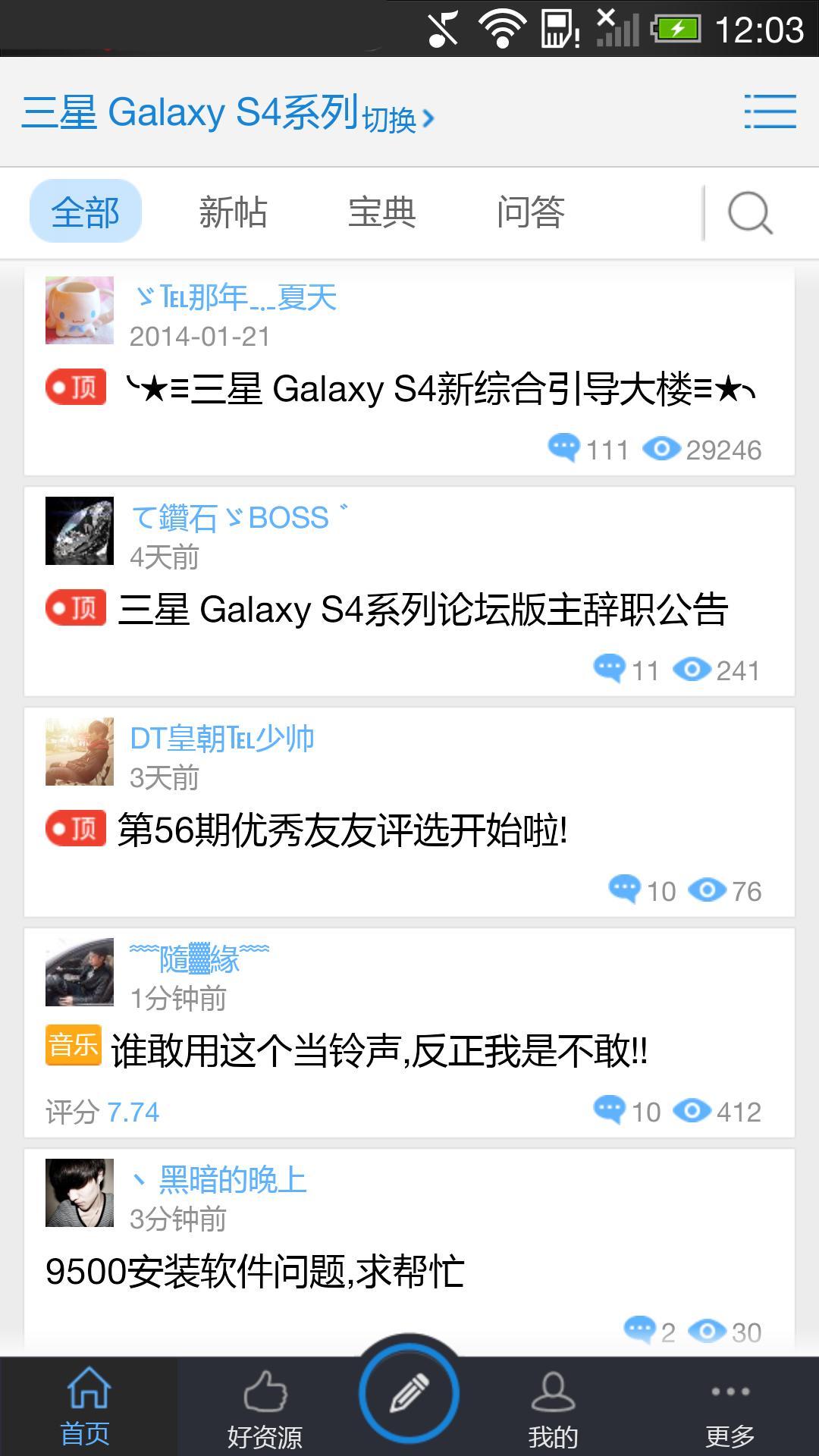Open the search magnifier icon
Viewport: 819px width, 1456px height.
[749, 213]
